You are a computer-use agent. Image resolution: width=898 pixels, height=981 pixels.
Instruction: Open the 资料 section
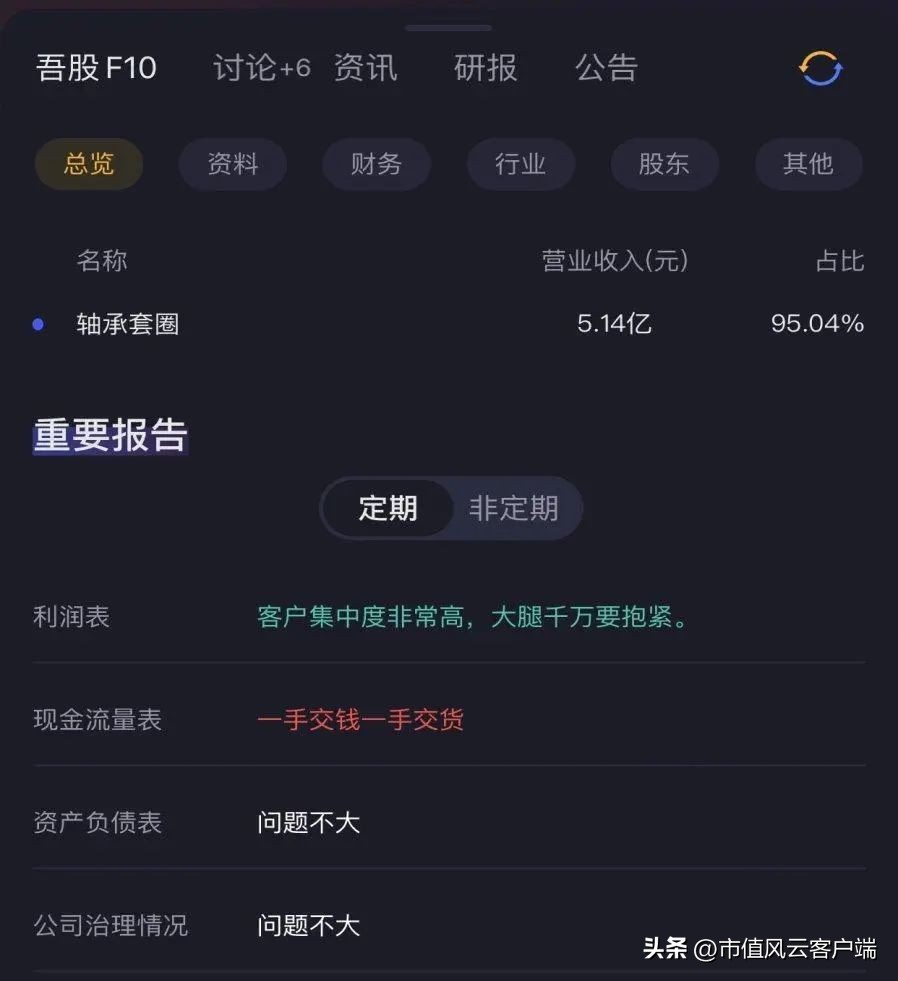pyautogui.click(x=232, y=164)
